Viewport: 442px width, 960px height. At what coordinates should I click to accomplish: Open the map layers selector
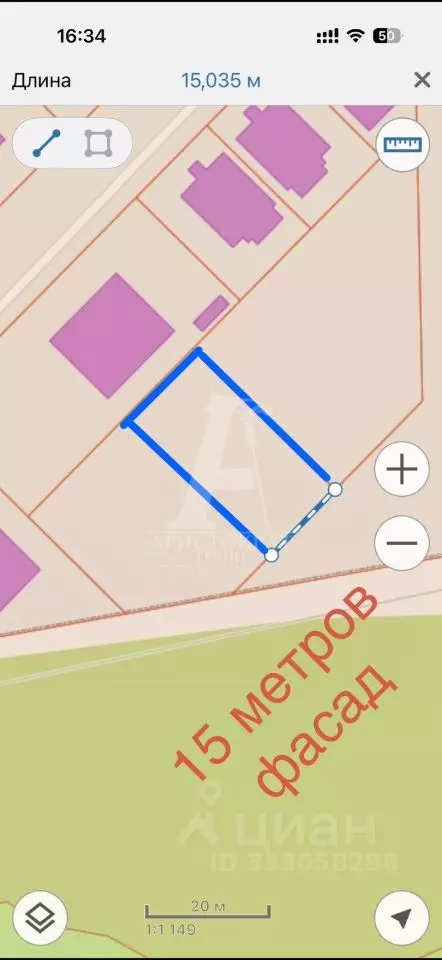40,918
